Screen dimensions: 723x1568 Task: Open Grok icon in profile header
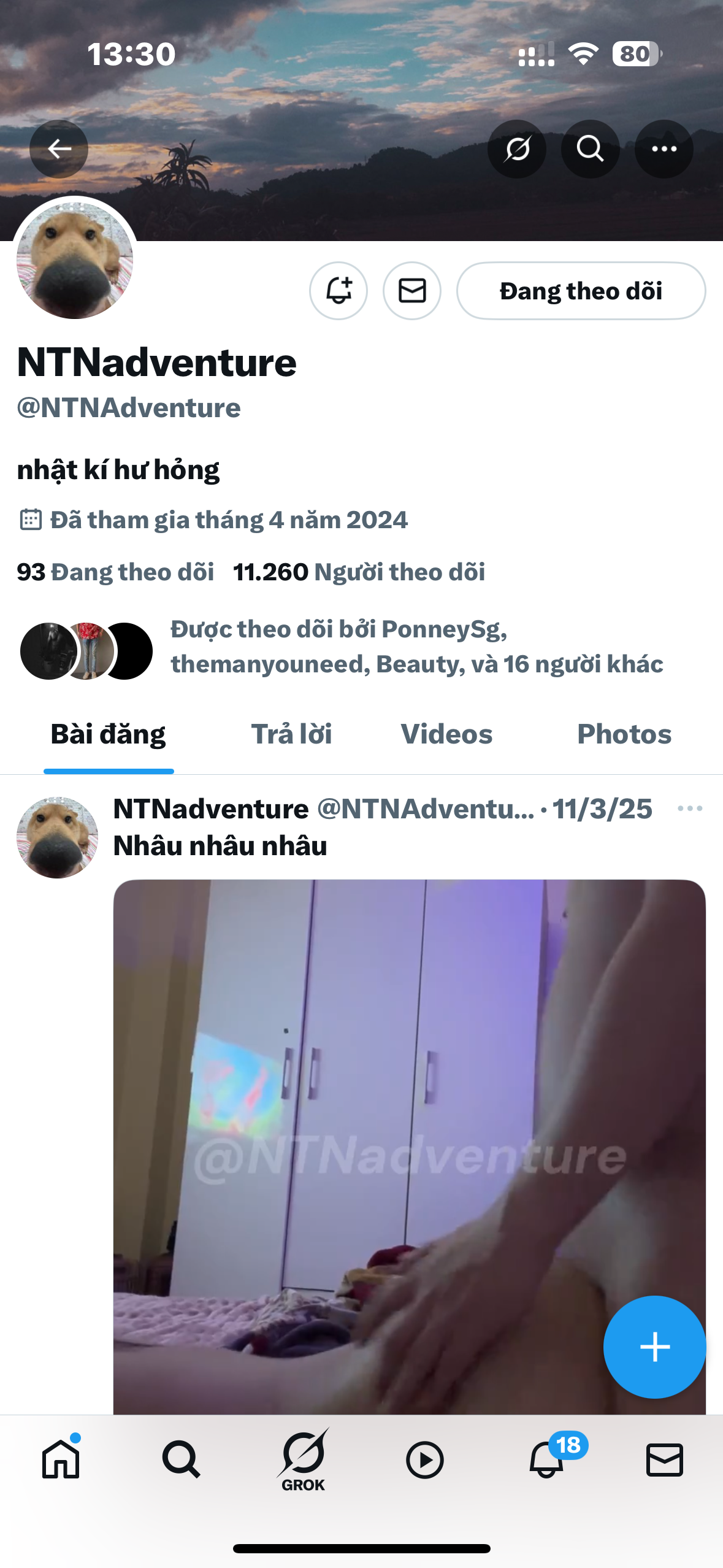517,149
